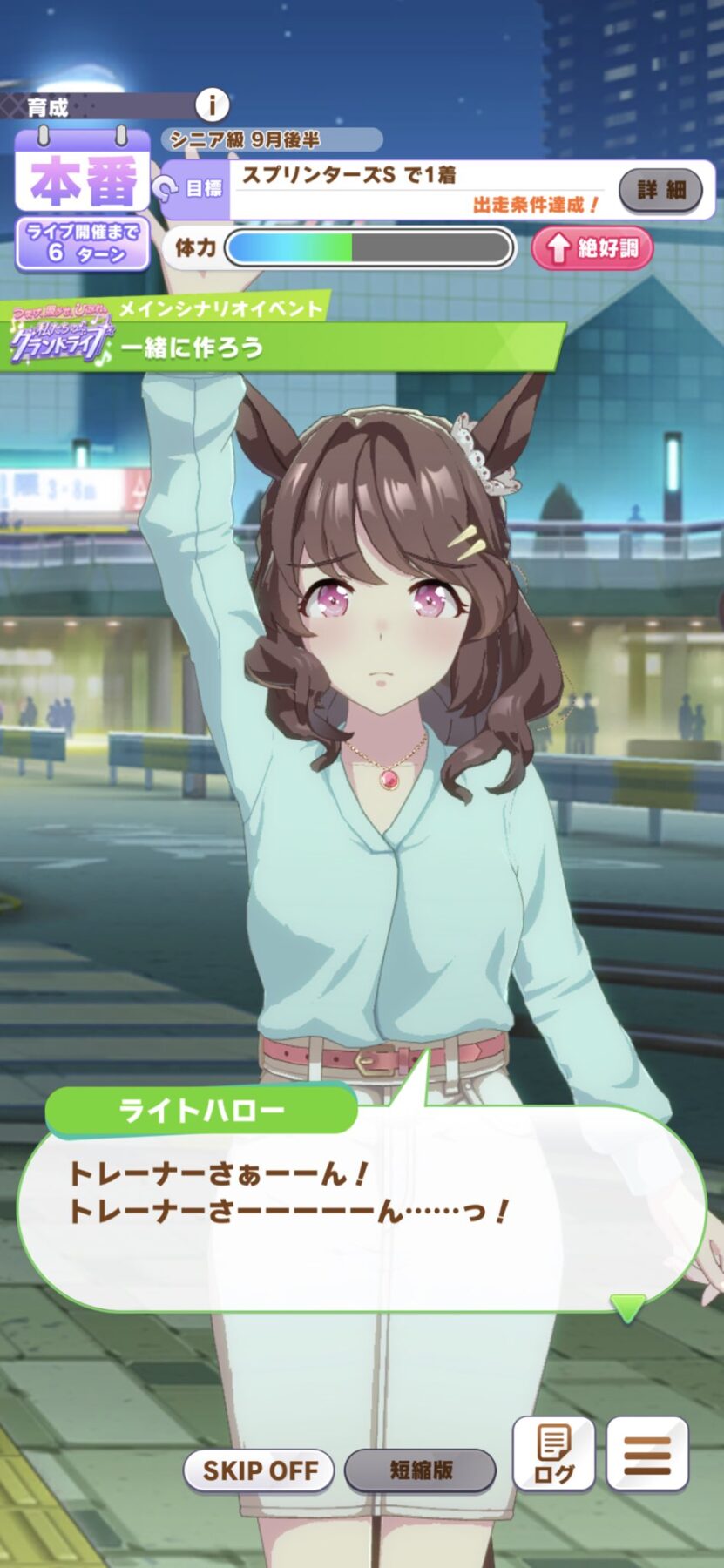Open the ログ dialogue log
This screenshot has height=1568, width=724.
(554, 1455)
